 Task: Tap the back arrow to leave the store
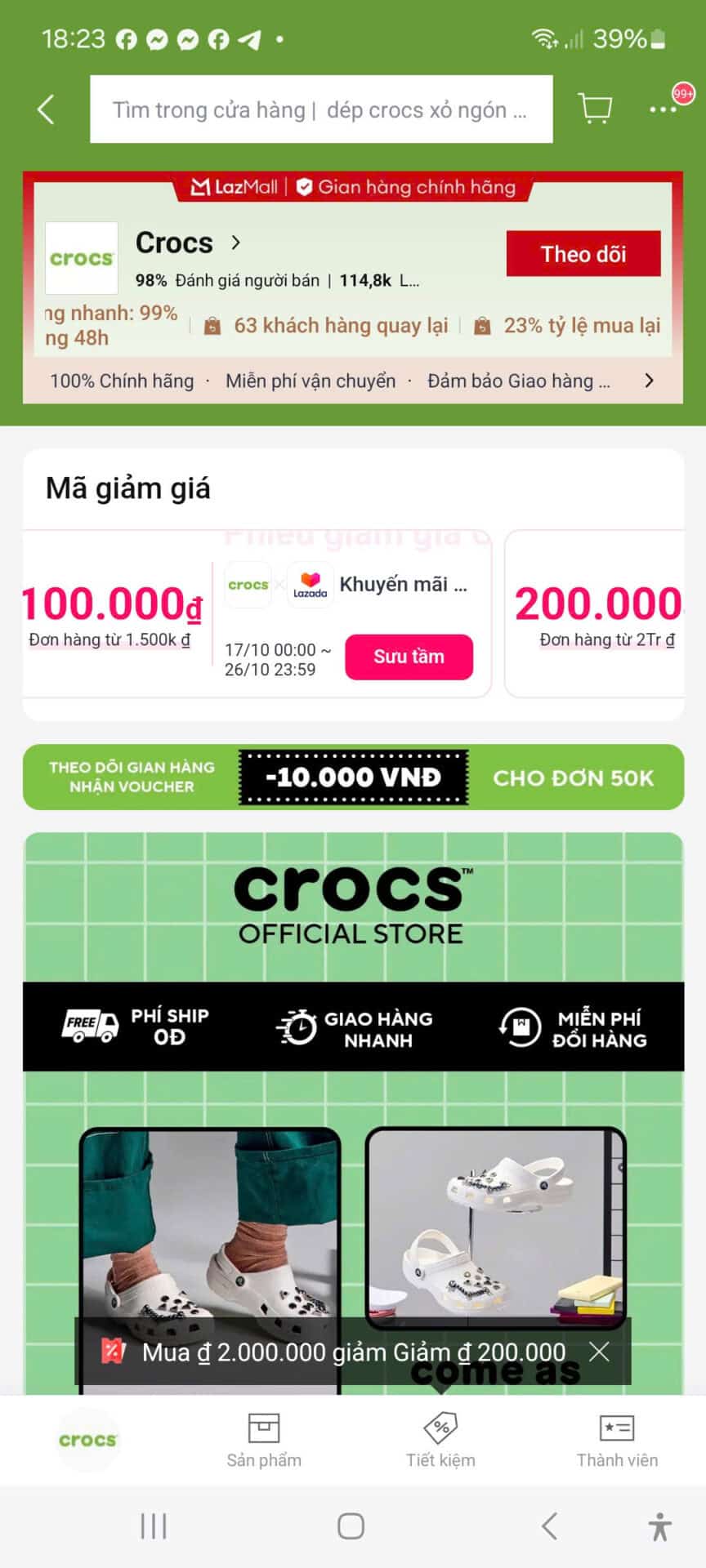tap(45, 109)
